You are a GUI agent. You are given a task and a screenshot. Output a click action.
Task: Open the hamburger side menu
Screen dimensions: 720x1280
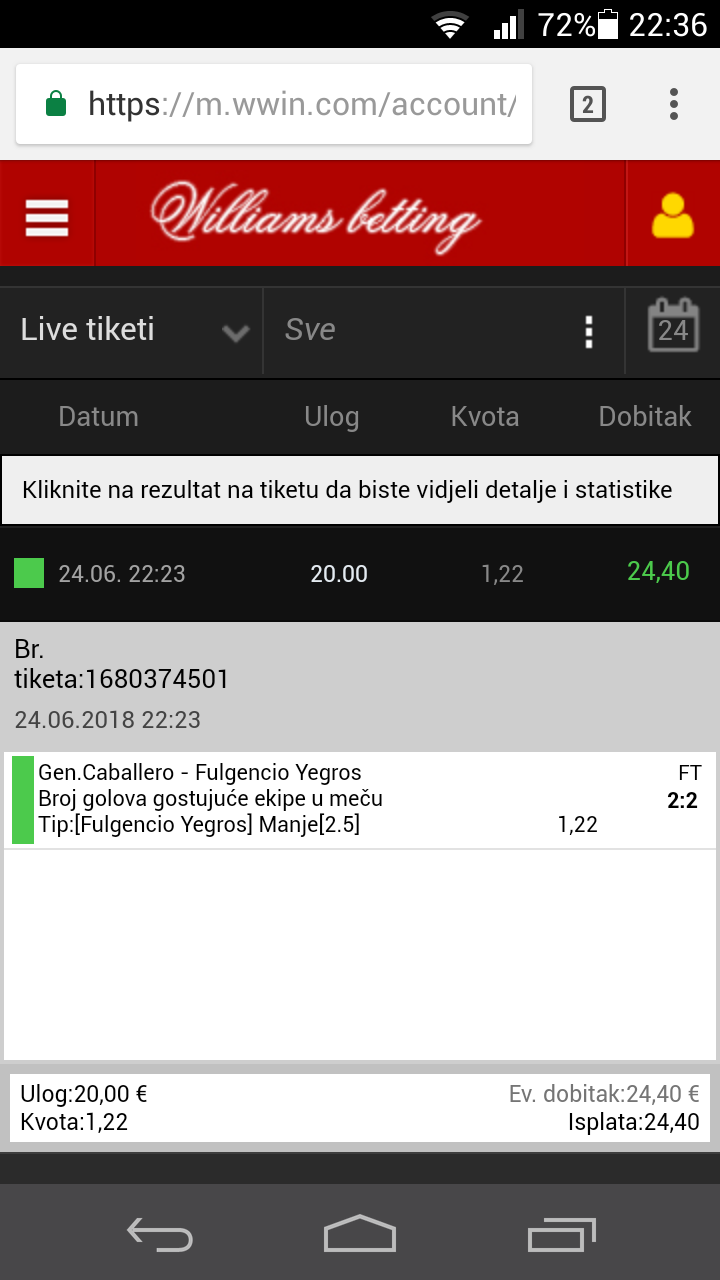tap(47, 215)
